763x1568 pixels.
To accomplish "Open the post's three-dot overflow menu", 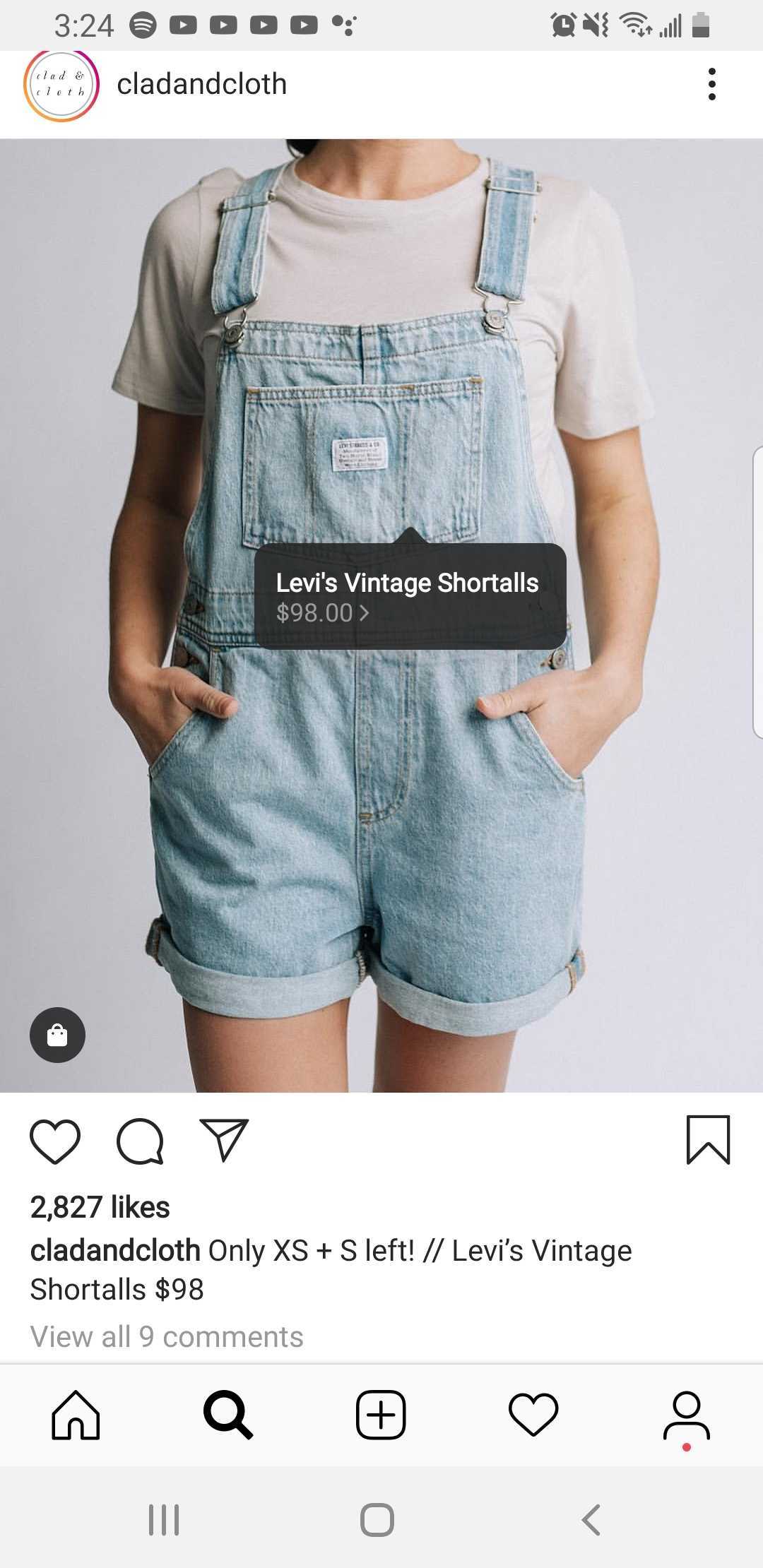I will point(711,84).
